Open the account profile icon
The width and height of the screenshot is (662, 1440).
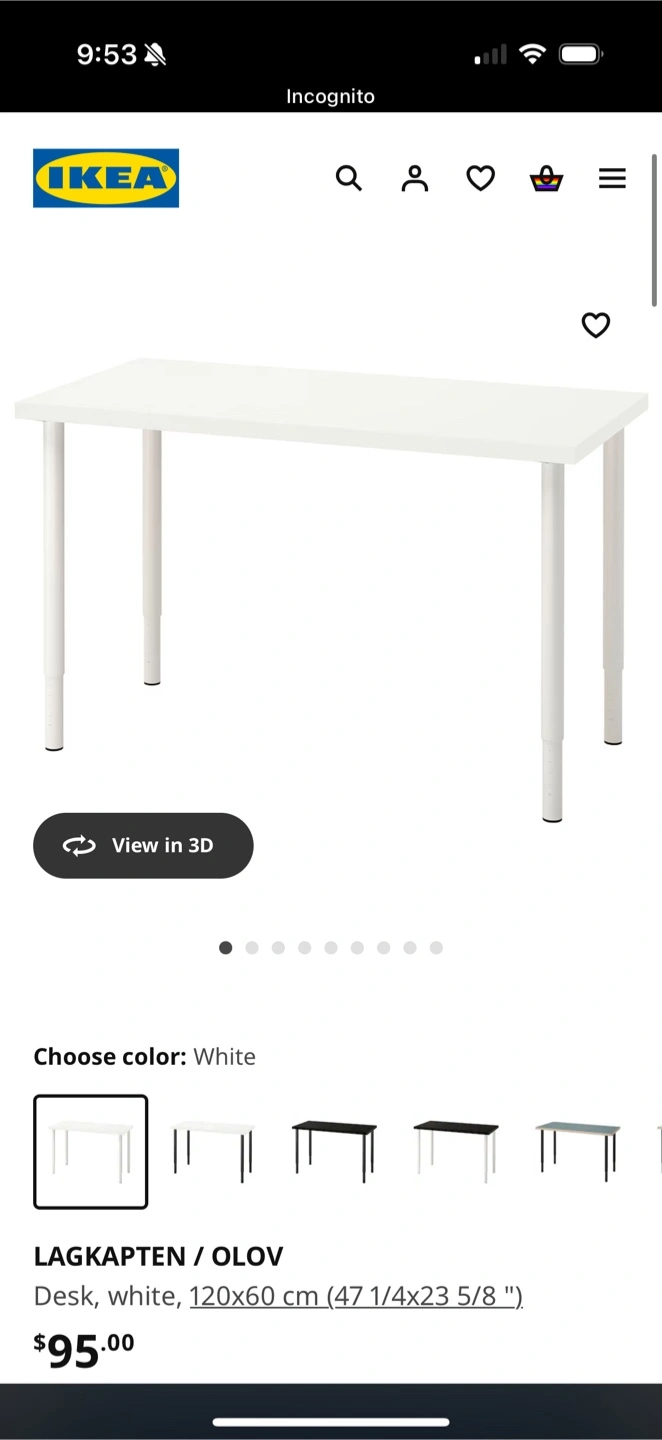pyautogui.click(x=414, y=178)
